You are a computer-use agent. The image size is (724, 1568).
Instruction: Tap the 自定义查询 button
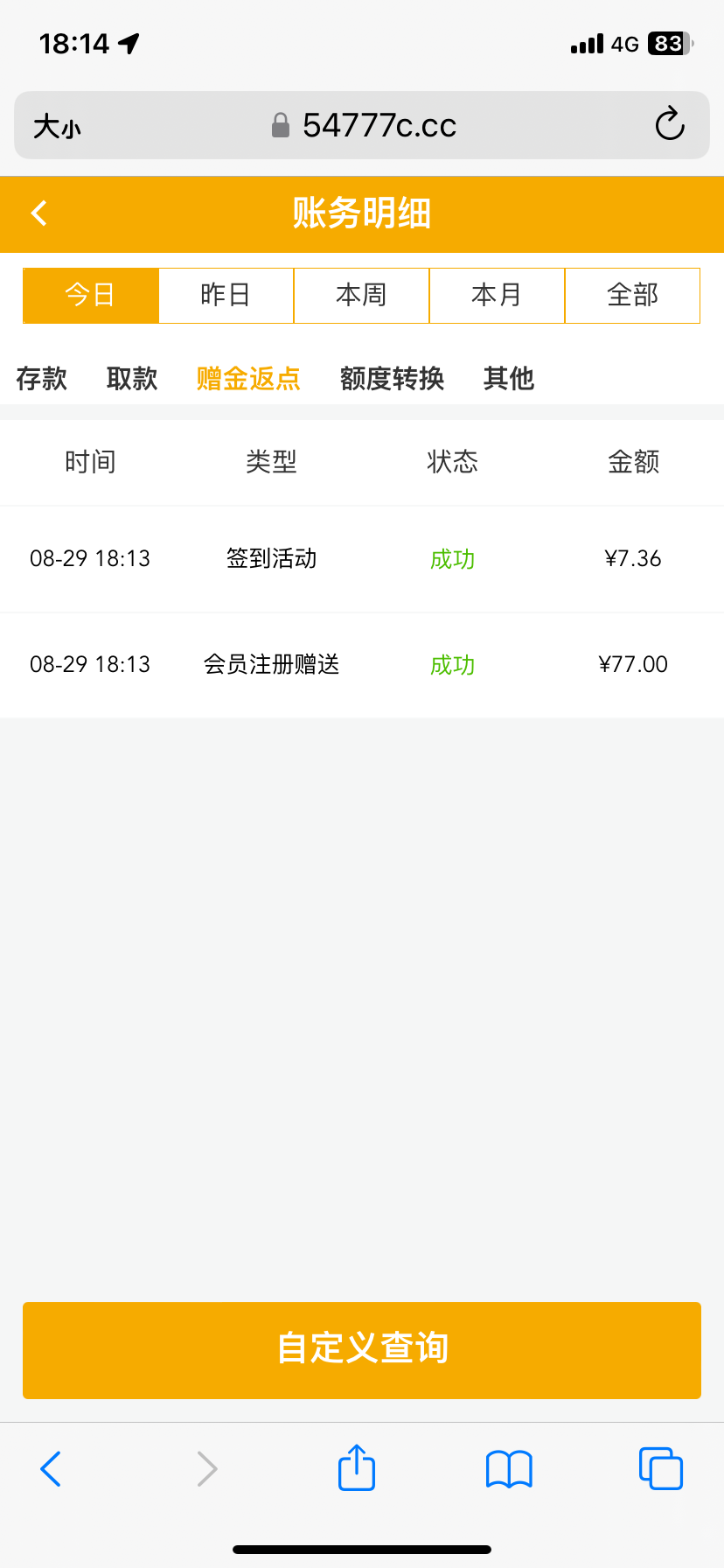tap(362, 1349)
